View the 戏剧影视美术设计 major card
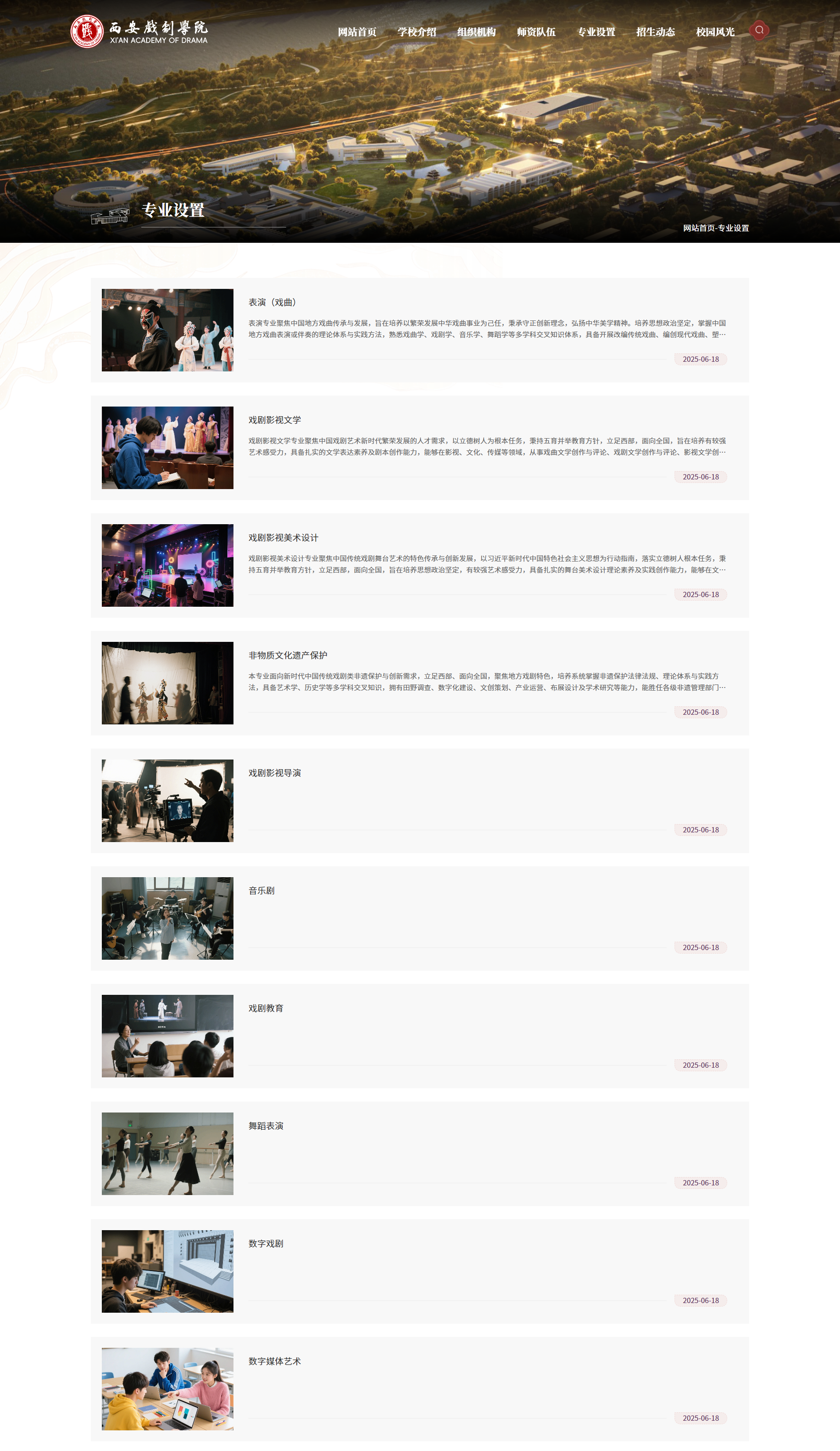The height and width of the screenshot is (1451, 840). 283,538
